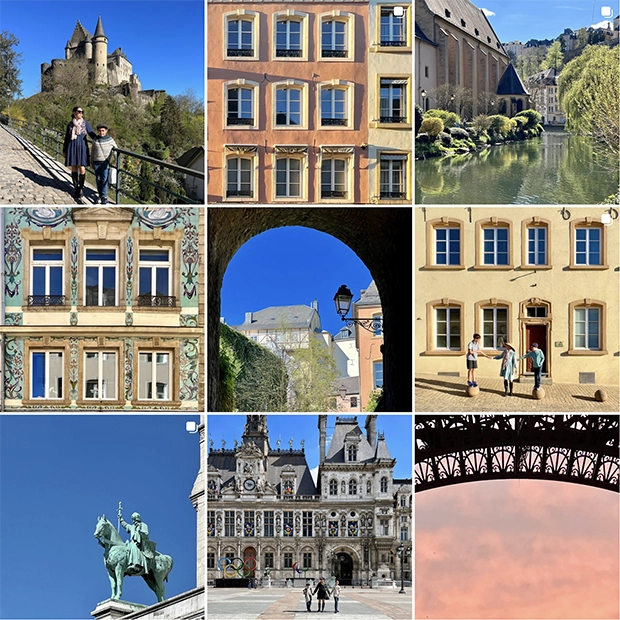Open the orange building facade post
620x620 pixels.
tap(309, 102)
